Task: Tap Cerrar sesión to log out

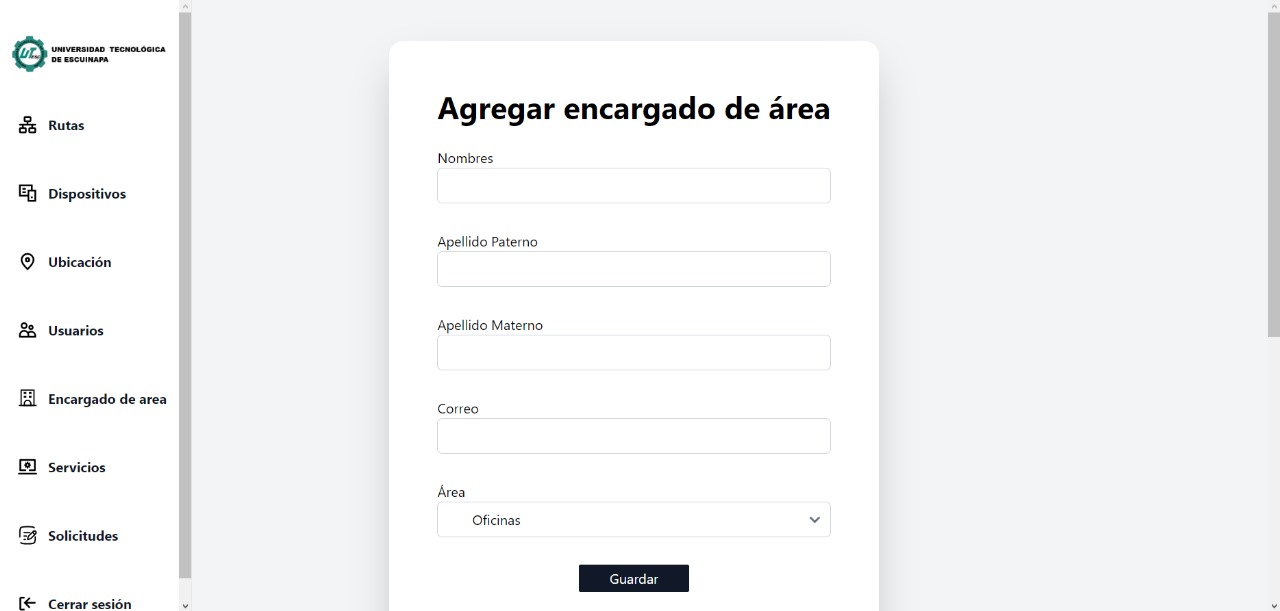Action: coord(89,603)
